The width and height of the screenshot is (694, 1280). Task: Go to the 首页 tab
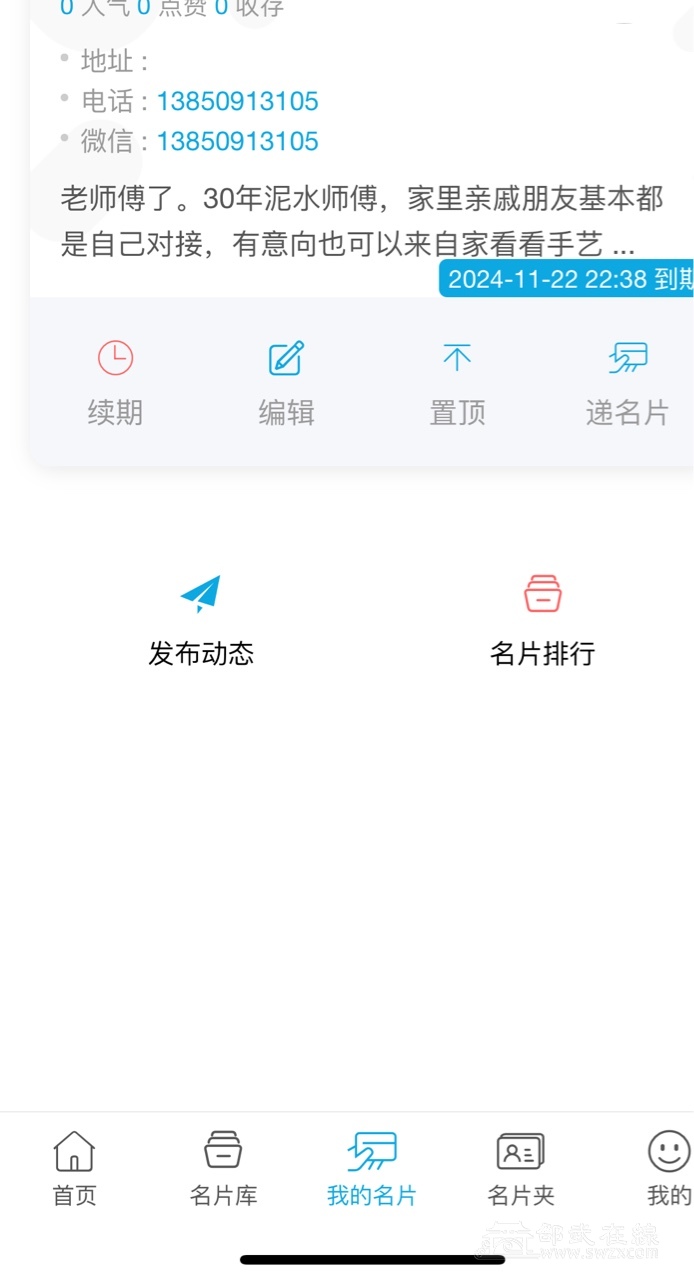click(x=74, y=1168)
